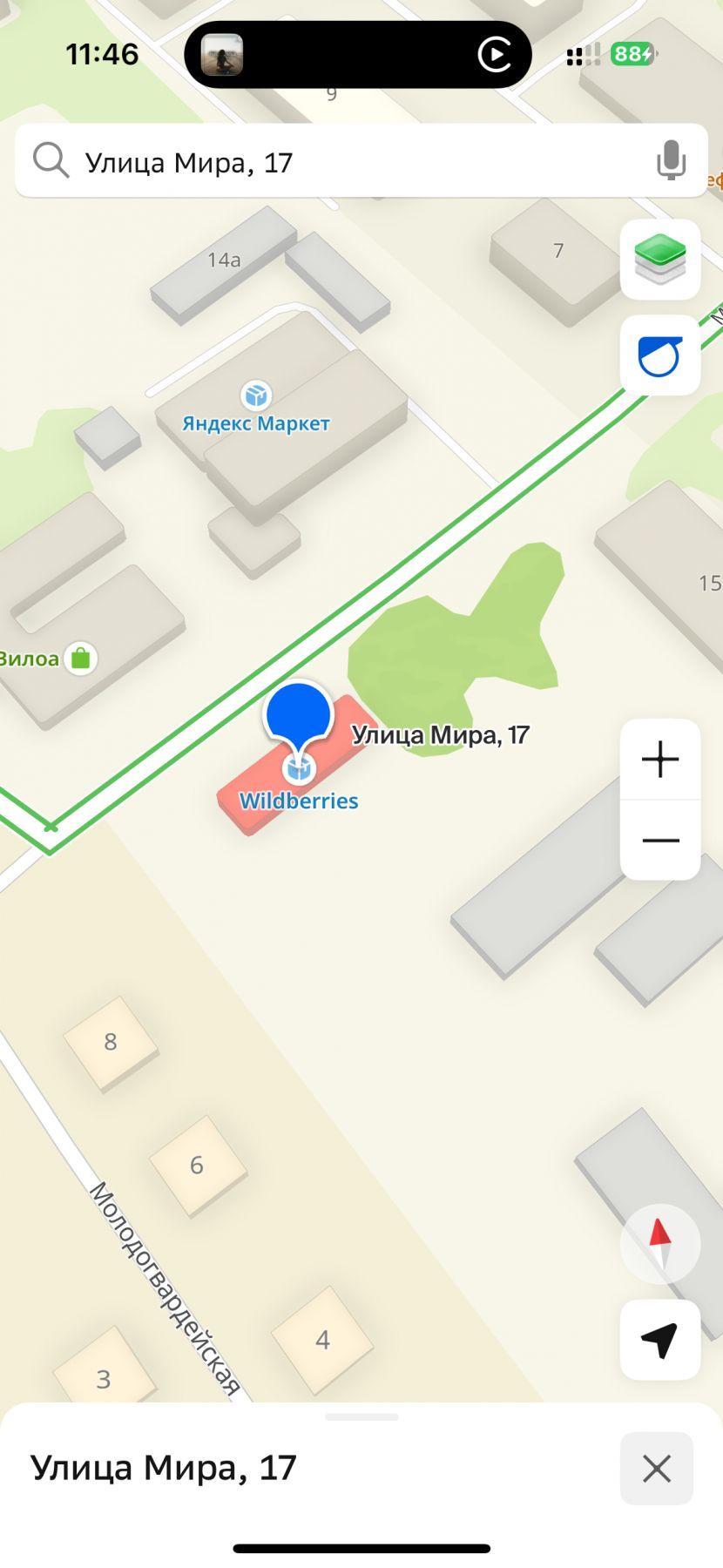Zoom out with the minus button

pyautogui.click(x=660, y=840)
